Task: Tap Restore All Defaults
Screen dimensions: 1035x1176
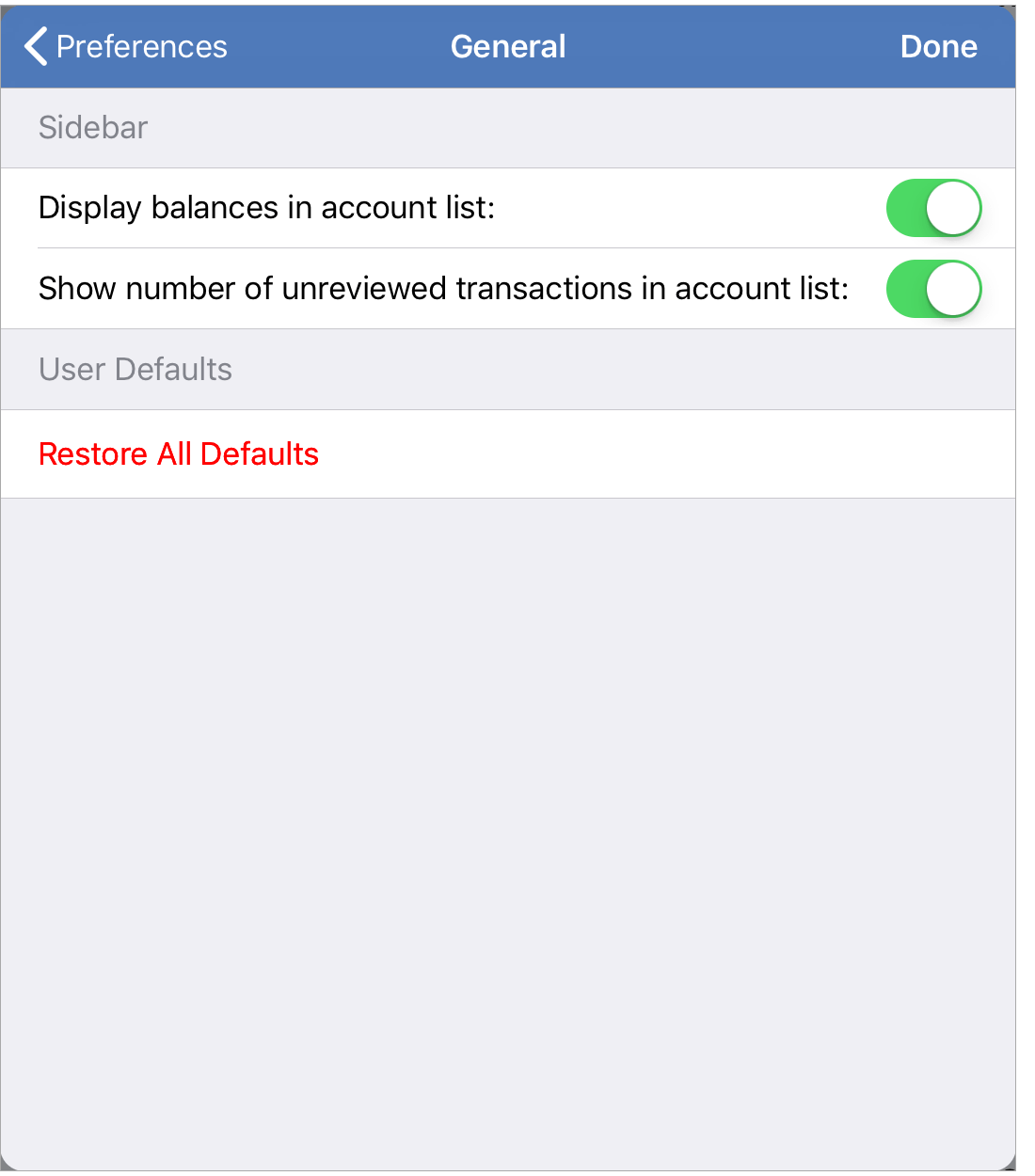Action: click(179, 454)
